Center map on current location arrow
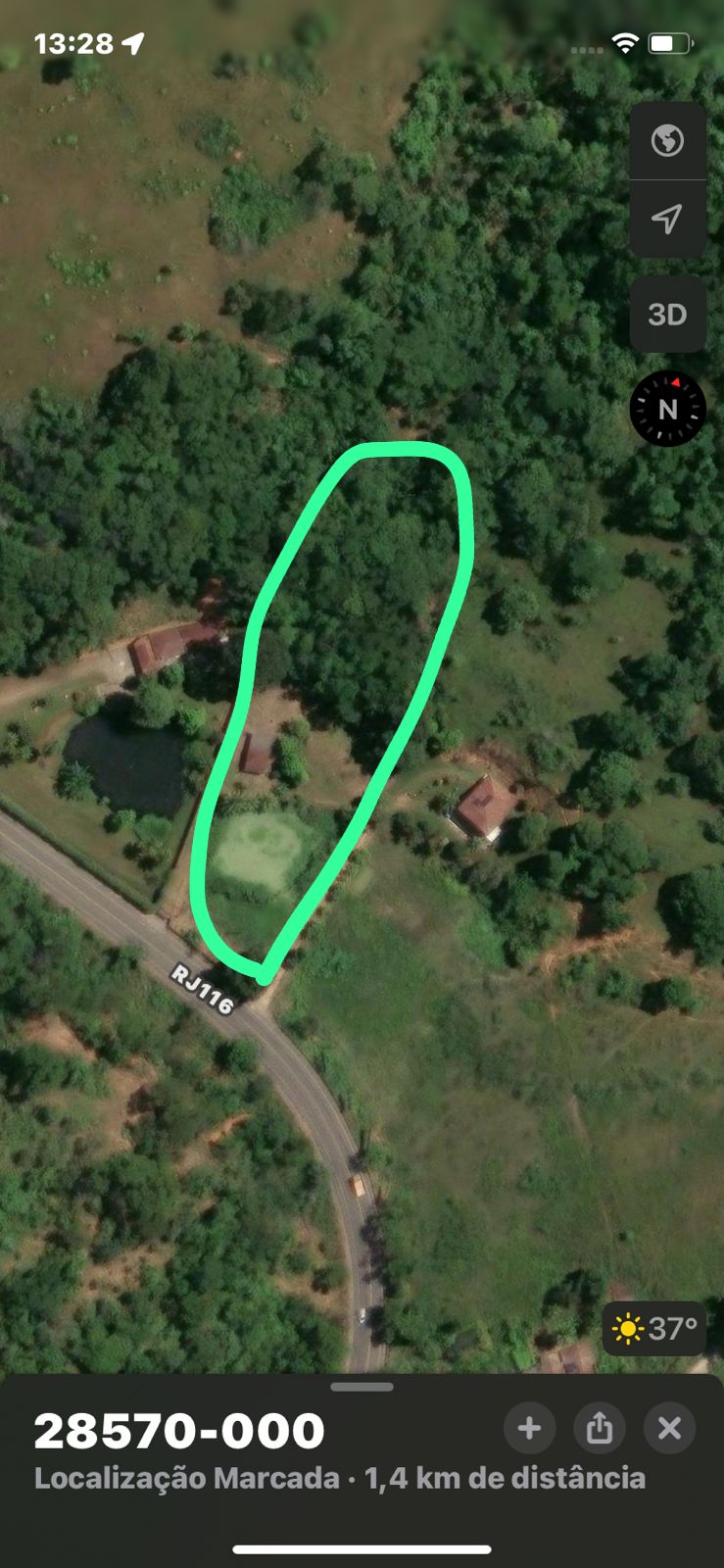724x1568 pixels. pos(667,219)
